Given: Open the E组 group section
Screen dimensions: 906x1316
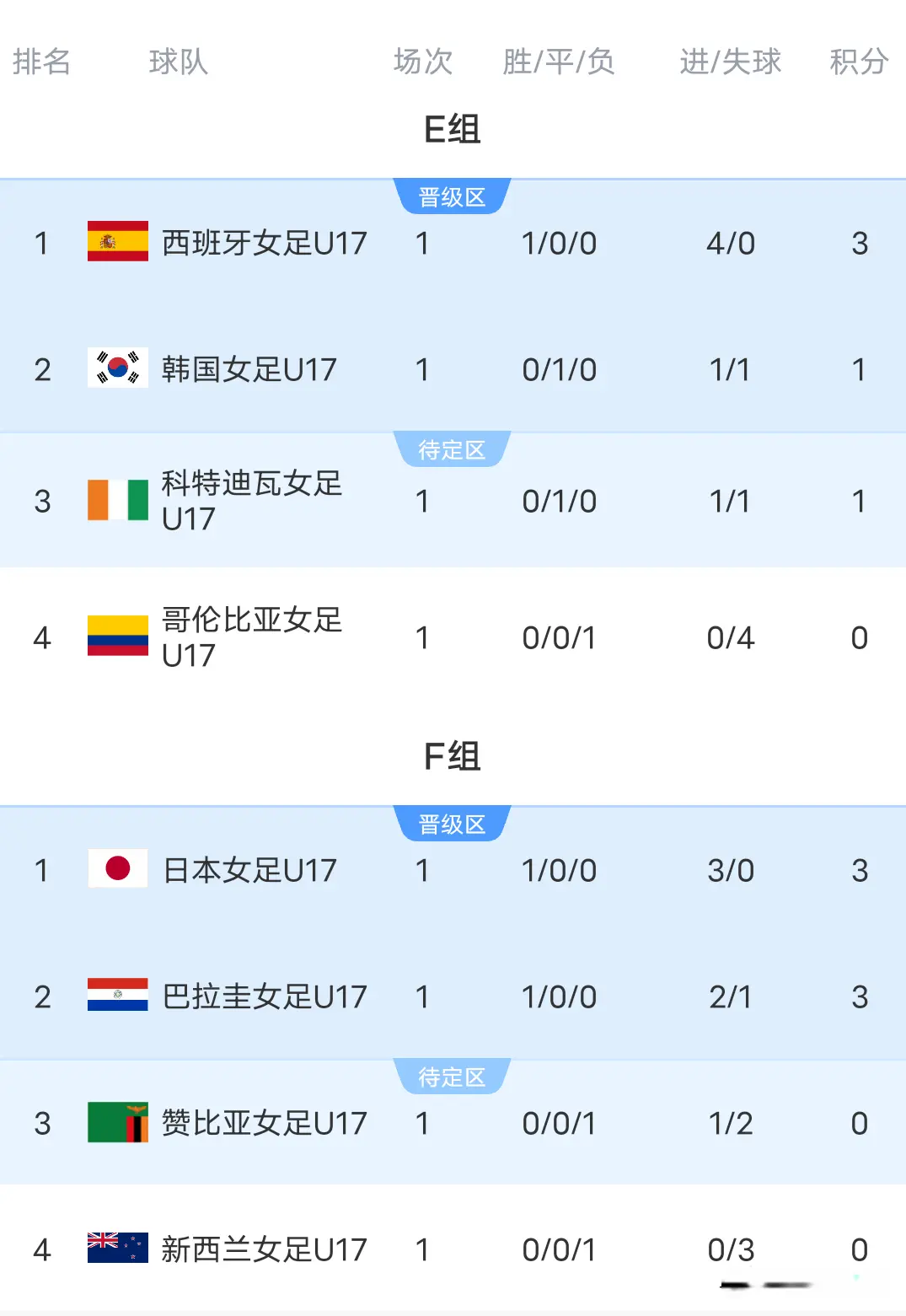Looking at the screenshot, I should (453, 131).
